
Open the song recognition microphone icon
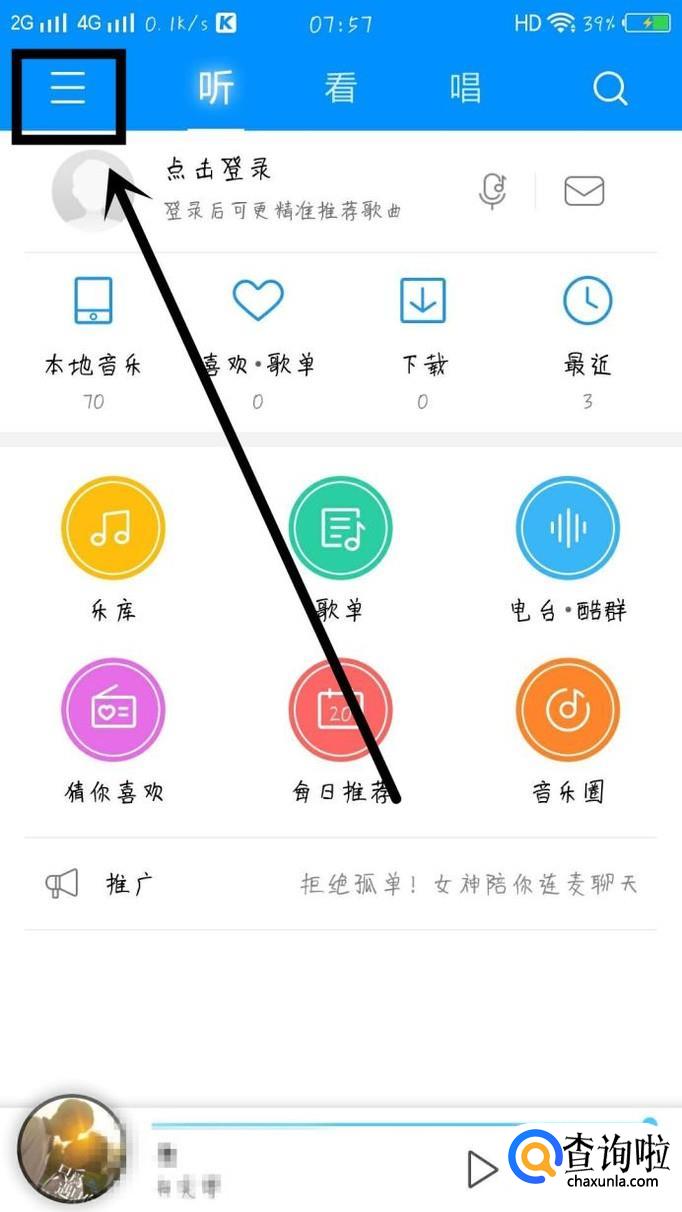pos(492,191)
